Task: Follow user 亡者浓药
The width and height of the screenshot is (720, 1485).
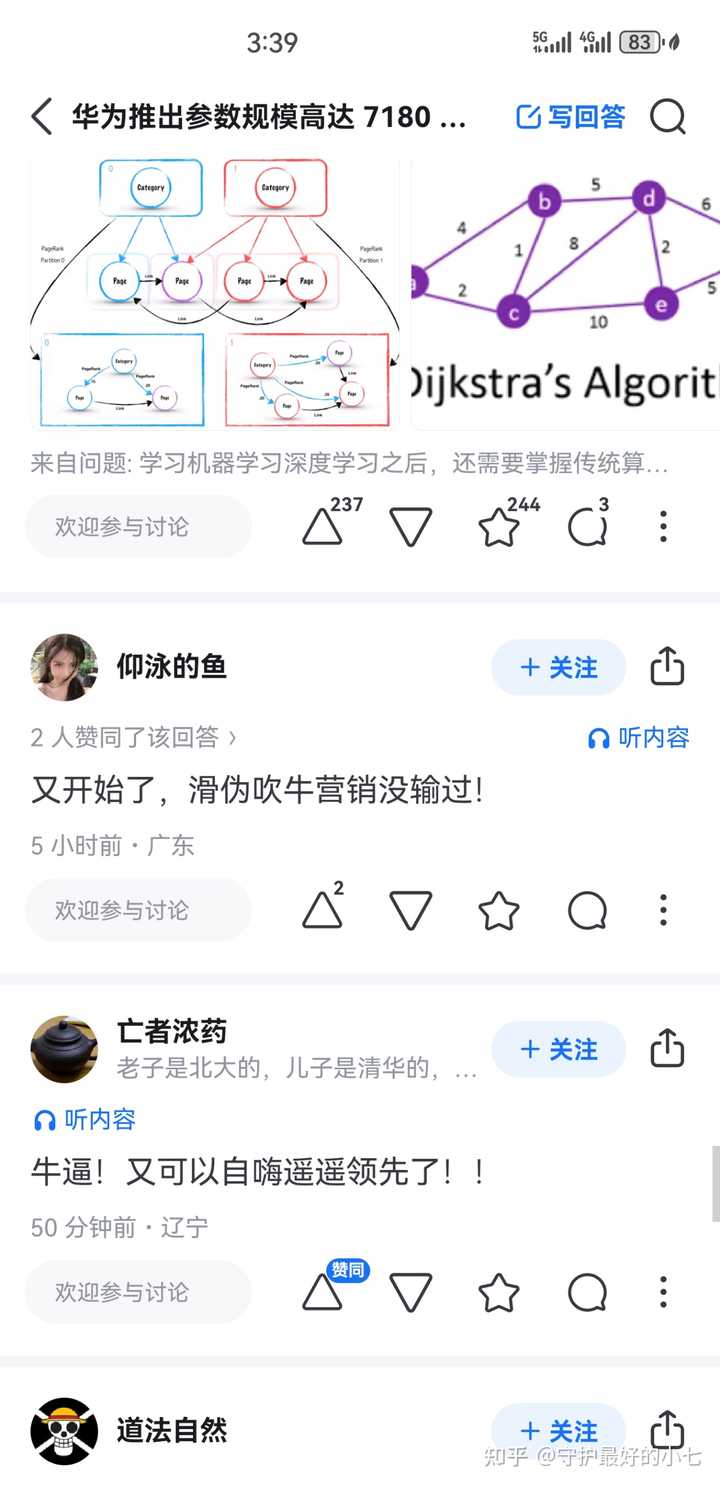Action: [558, 1049]
